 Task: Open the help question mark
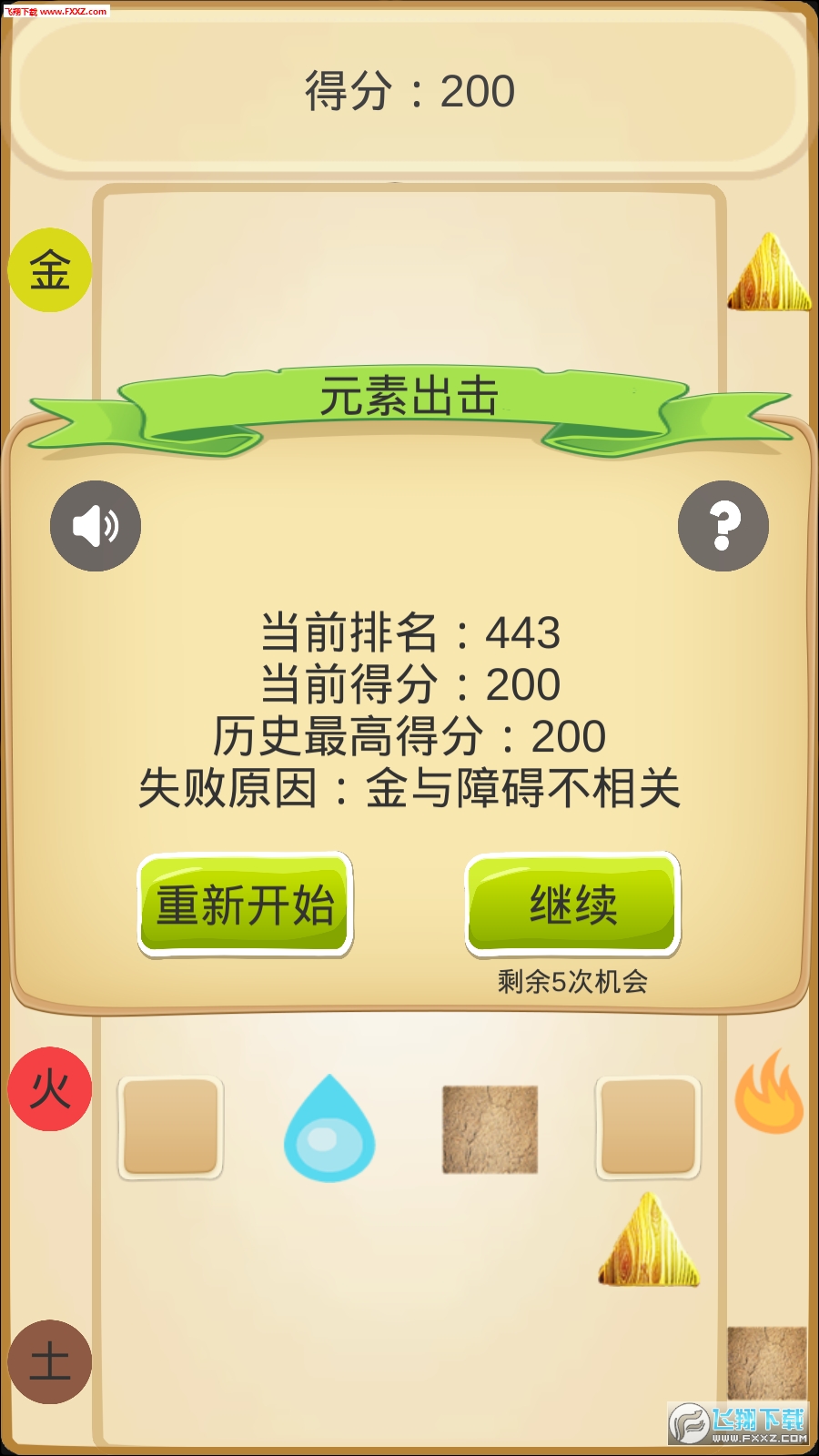(x=723, y=526)
